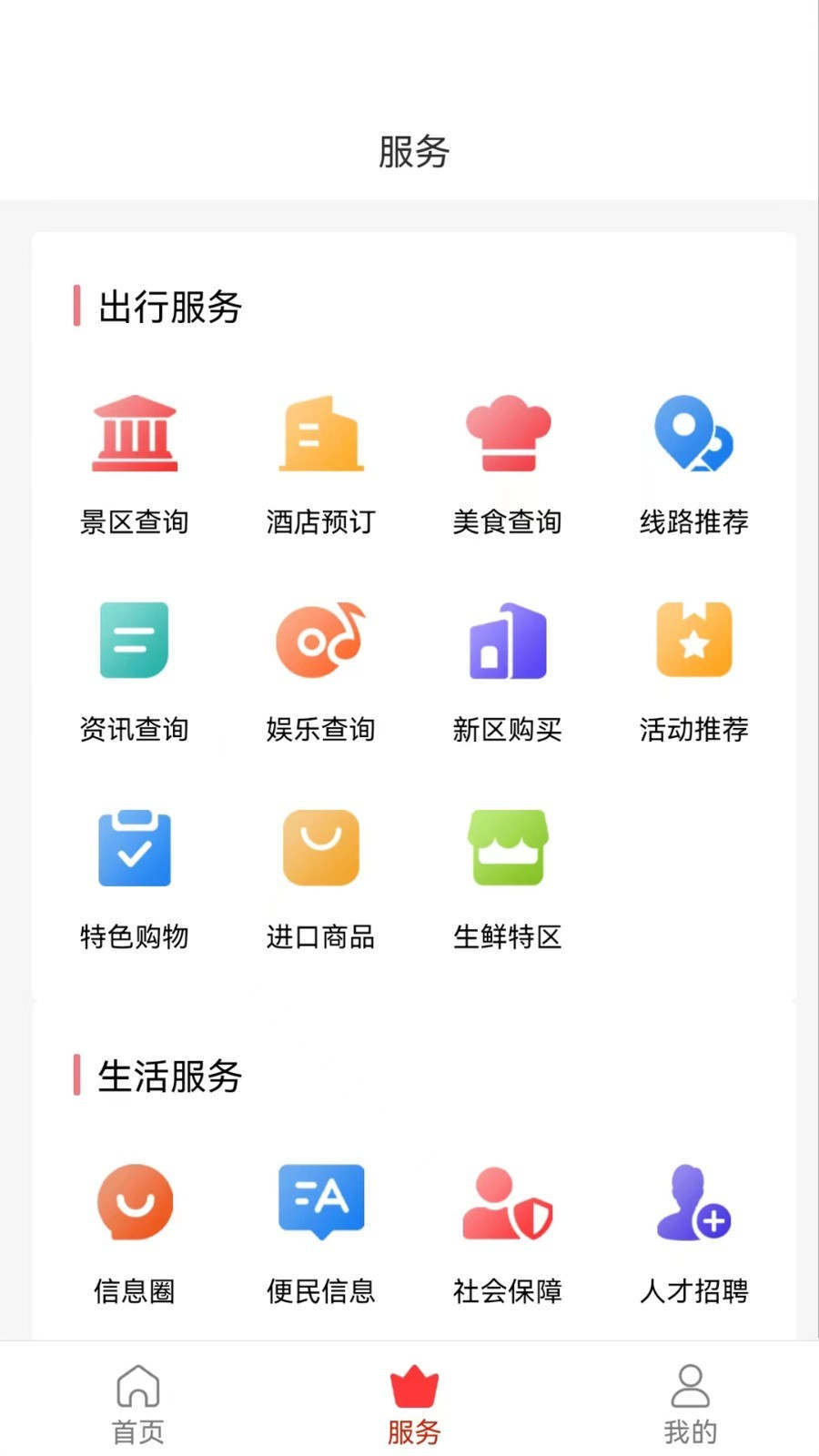Screen dimensions: 819x1456
Task: Open the 便民信息 convenience info icon
Action: [x=321, y=1201]
